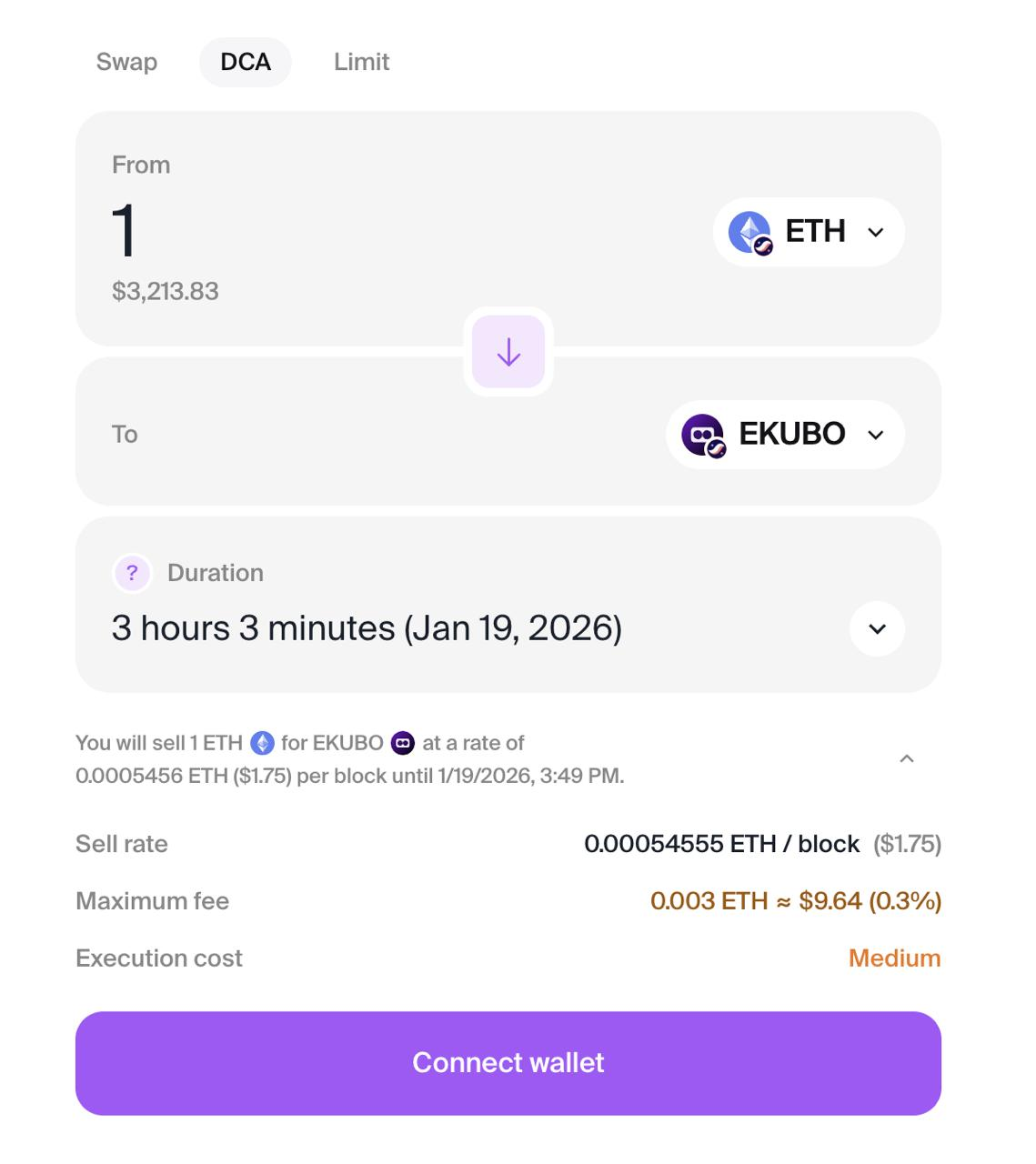Select the DCA tab
1036x1164 pixels.
coord(245,62)
